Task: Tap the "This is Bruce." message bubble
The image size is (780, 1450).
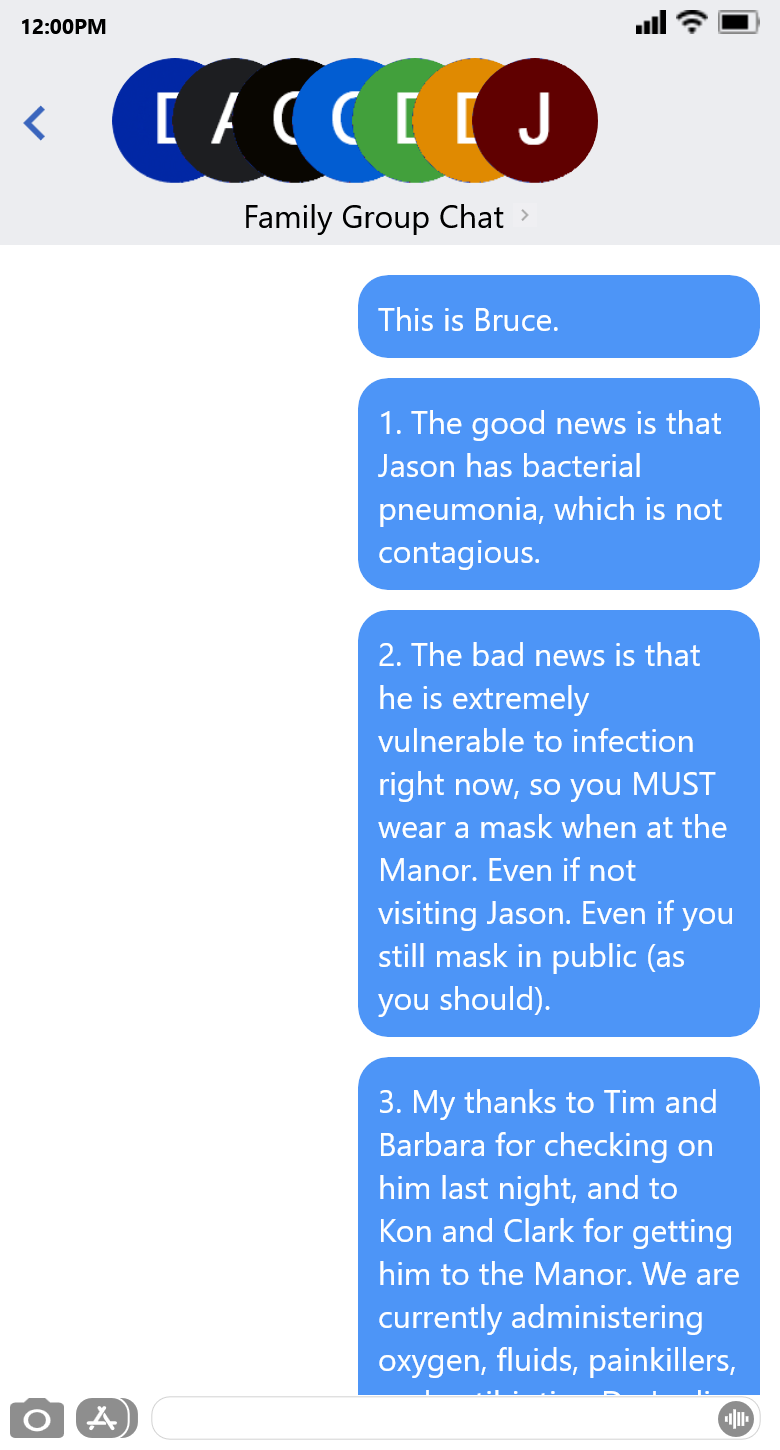Action: point(558,316)
